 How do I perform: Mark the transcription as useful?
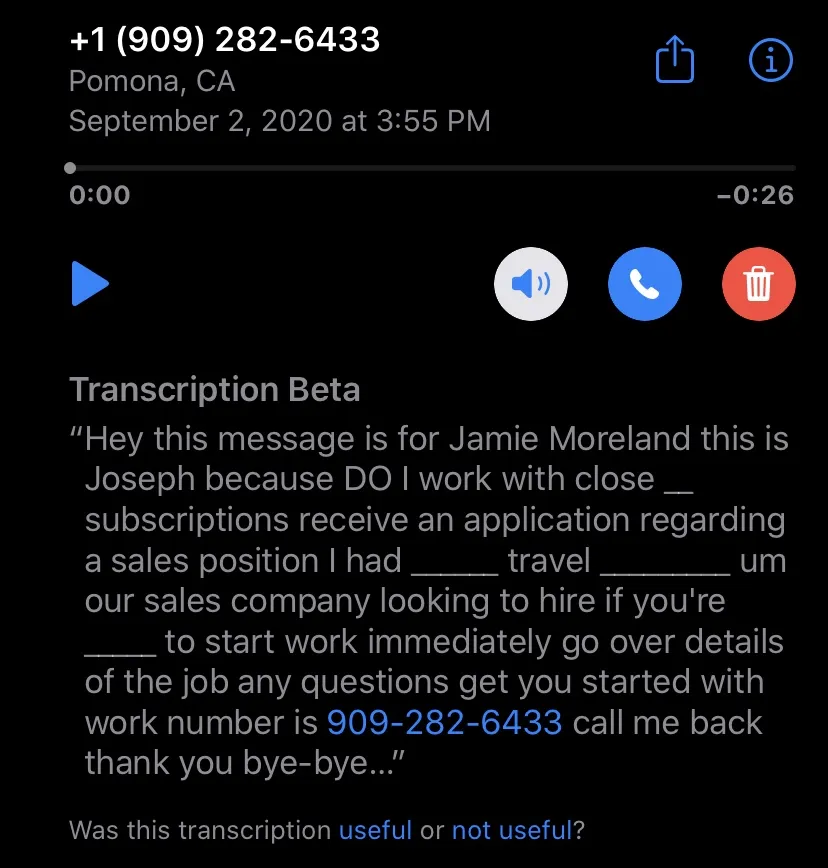375,830
